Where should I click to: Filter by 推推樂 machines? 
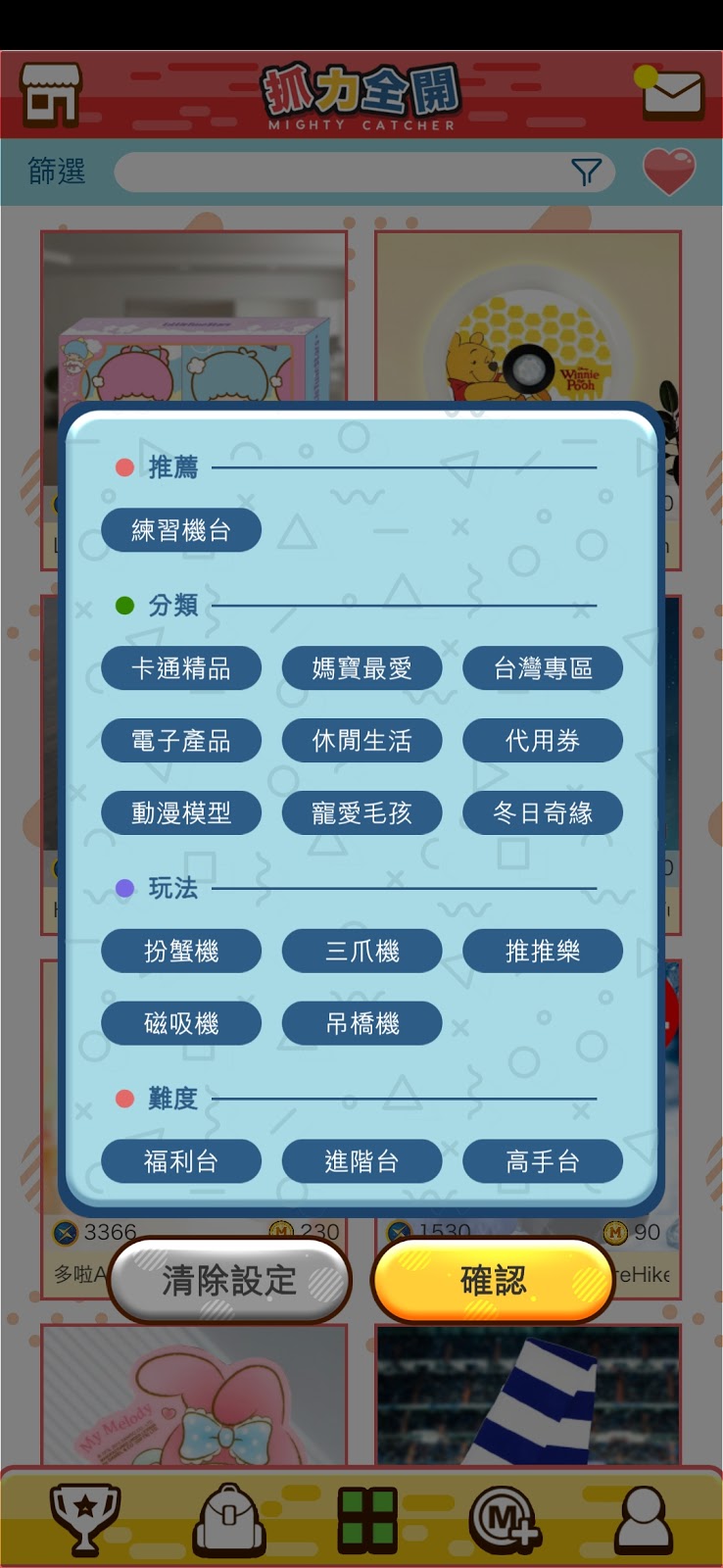pyautogui.click(x=542, y=951)
